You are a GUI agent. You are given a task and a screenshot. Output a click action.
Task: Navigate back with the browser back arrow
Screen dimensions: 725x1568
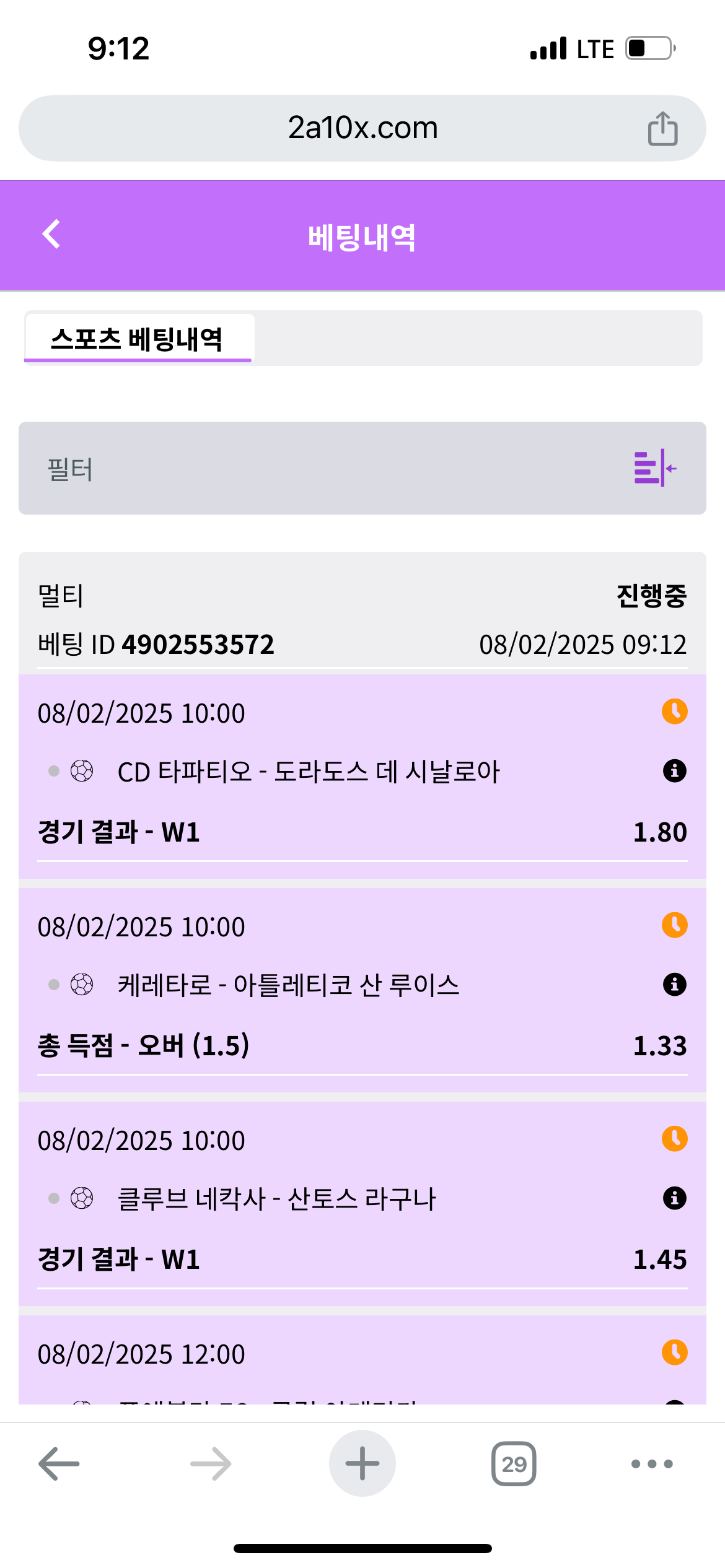(59, 1464)
